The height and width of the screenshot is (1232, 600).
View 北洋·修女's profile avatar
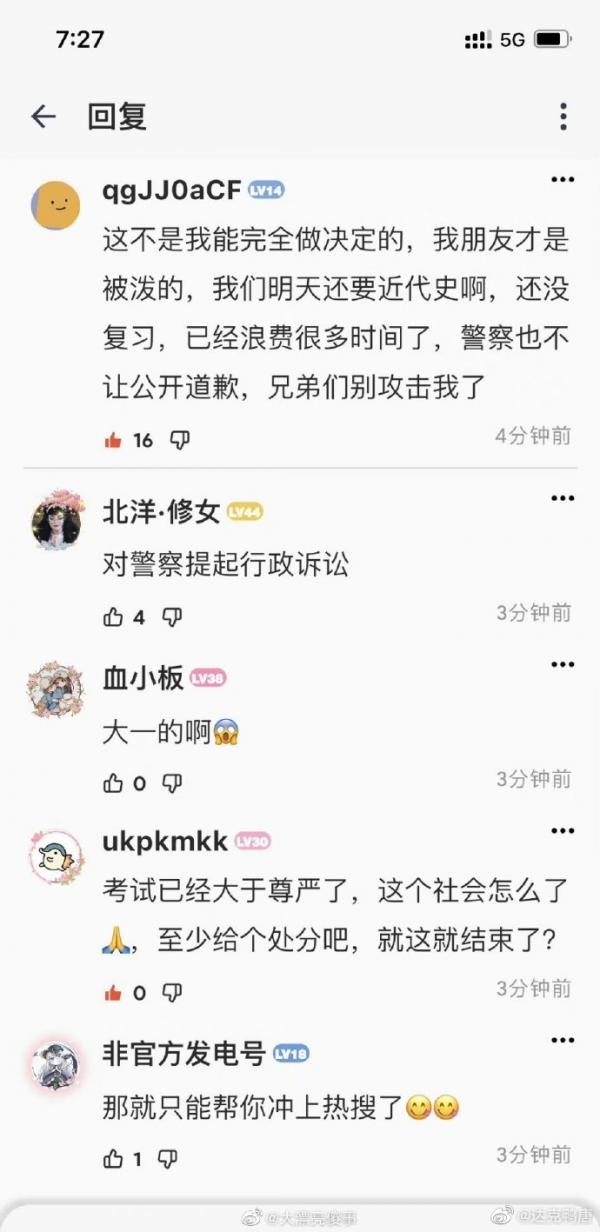56,521
